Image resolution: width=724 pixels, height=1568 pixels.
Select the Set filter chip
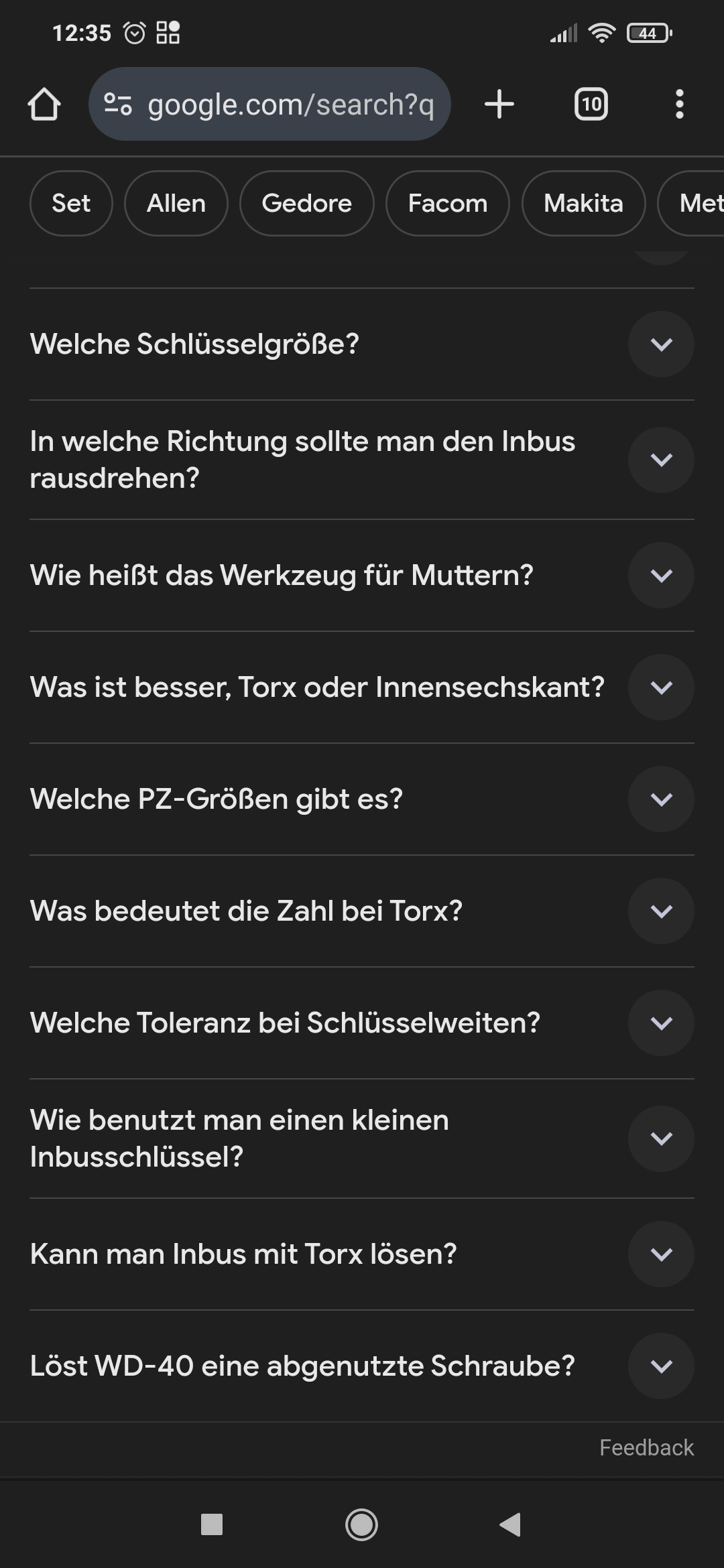point(71,203)
